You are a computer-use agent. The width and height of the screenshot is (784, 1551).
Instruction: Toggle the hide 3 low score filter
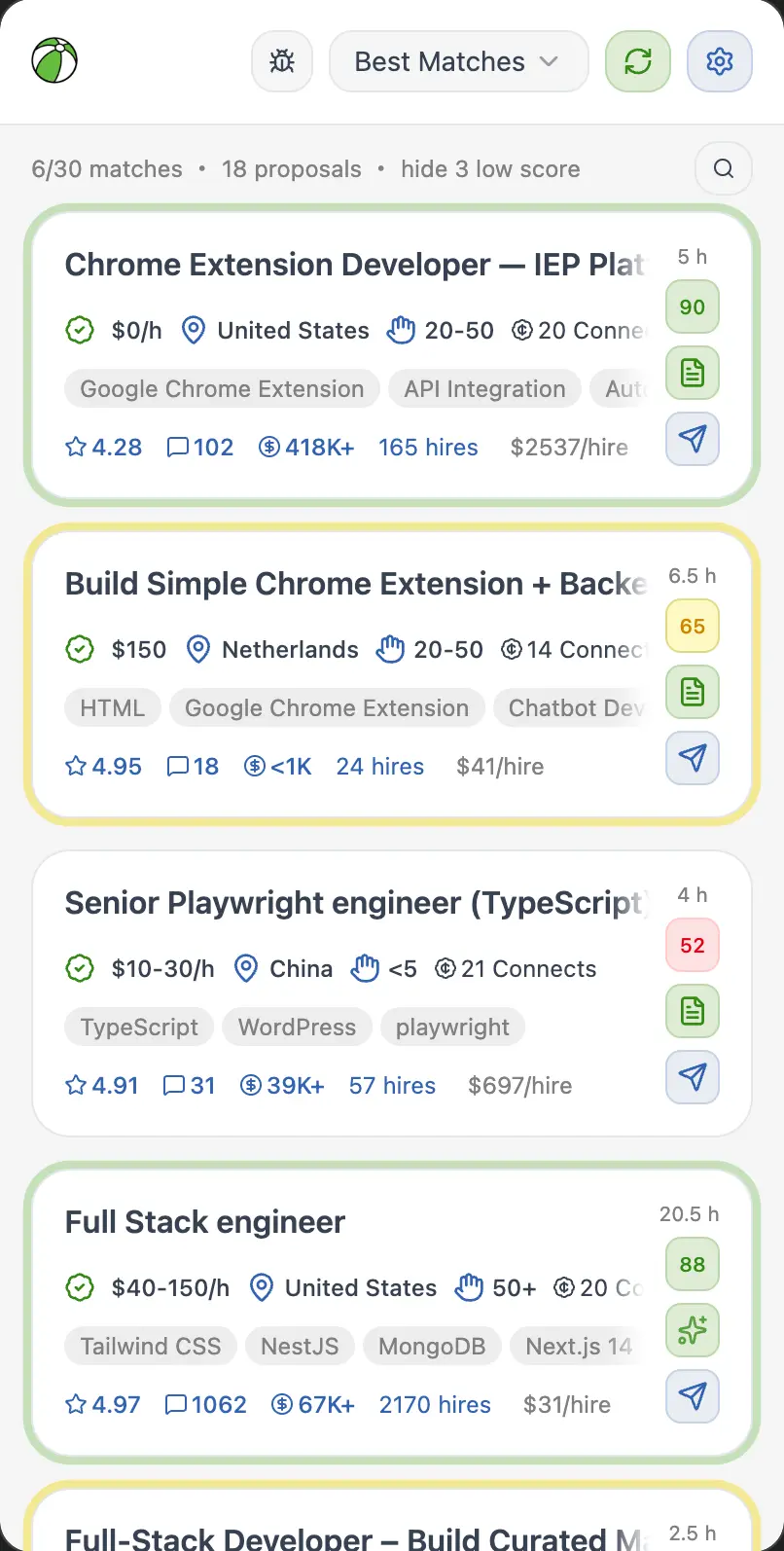click(x=490, y=168)
